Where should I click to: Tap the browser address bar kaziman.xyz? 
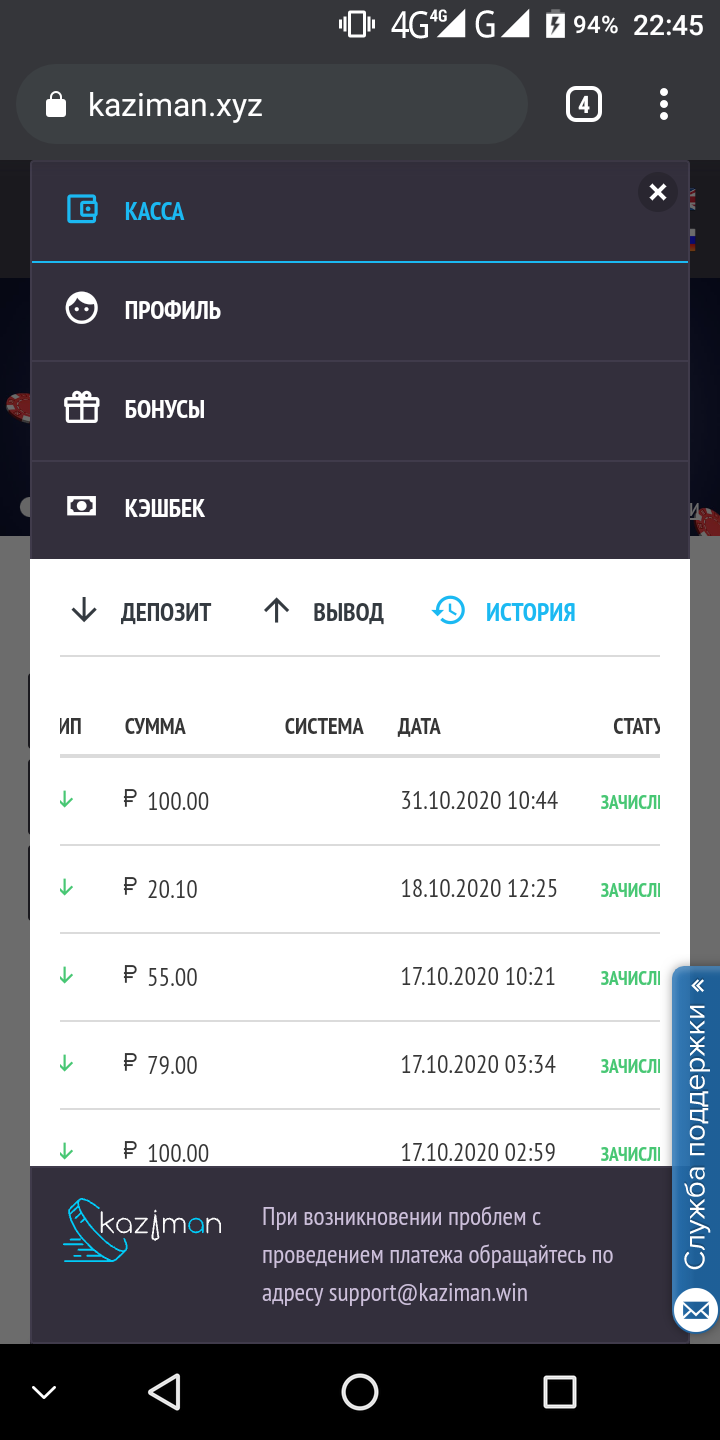(270, 105)
